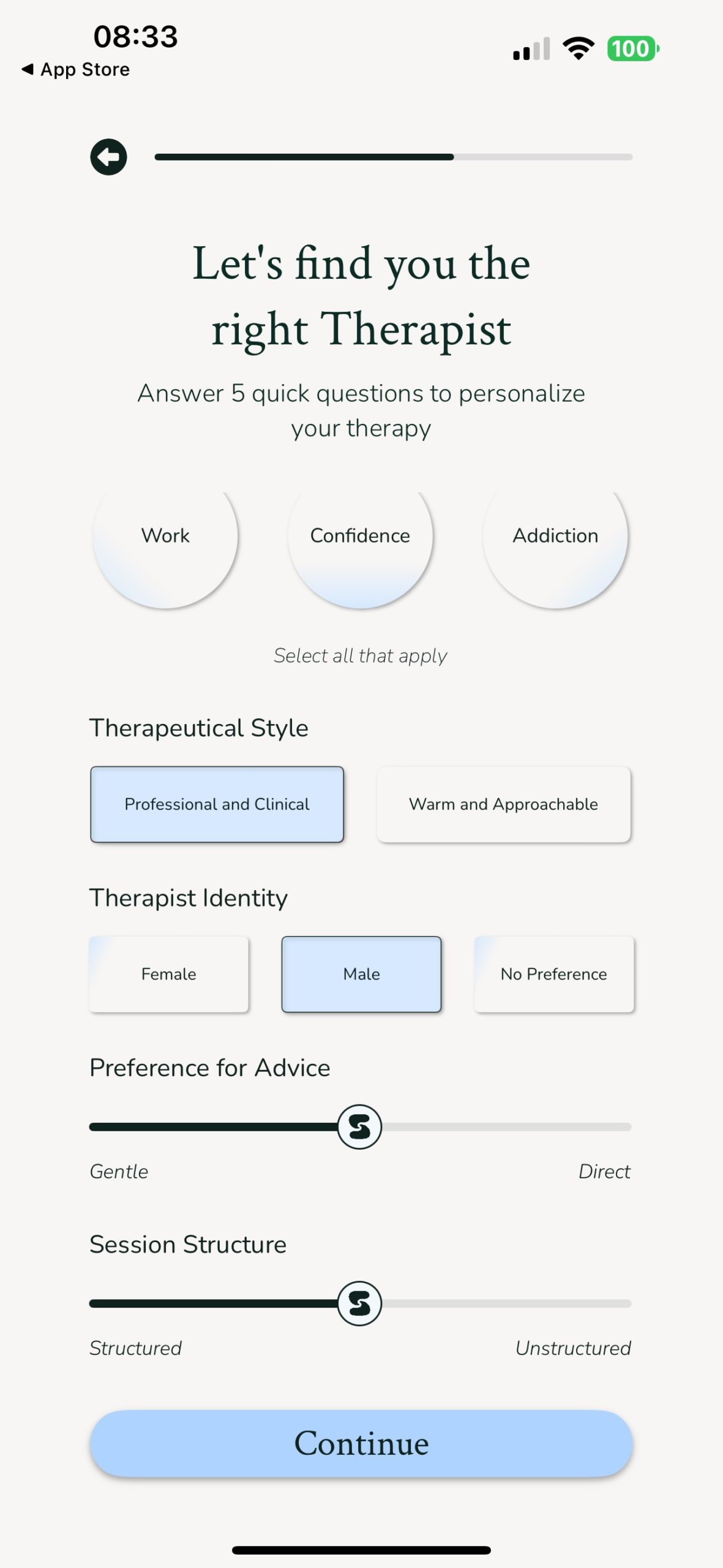Tap the Preference for Advice slider handle
723x1568 pixels.
tap(359, 1127)
